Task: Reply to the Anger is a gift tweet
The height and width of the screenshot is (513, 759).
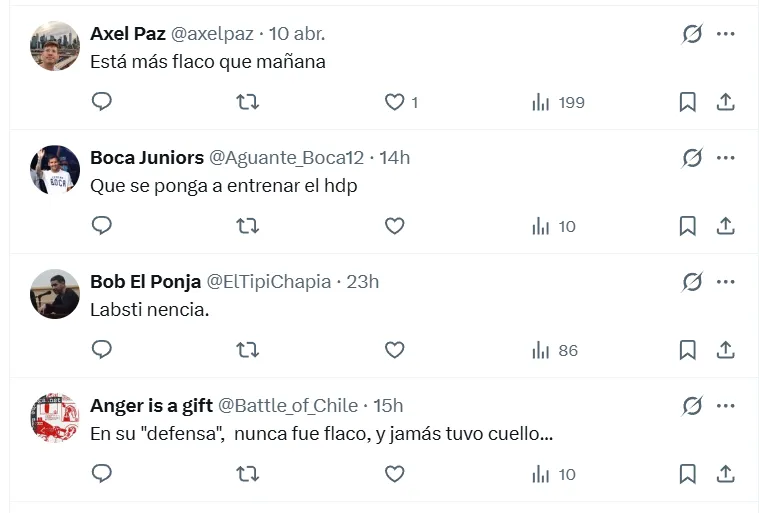Action: tap(102, 474)
